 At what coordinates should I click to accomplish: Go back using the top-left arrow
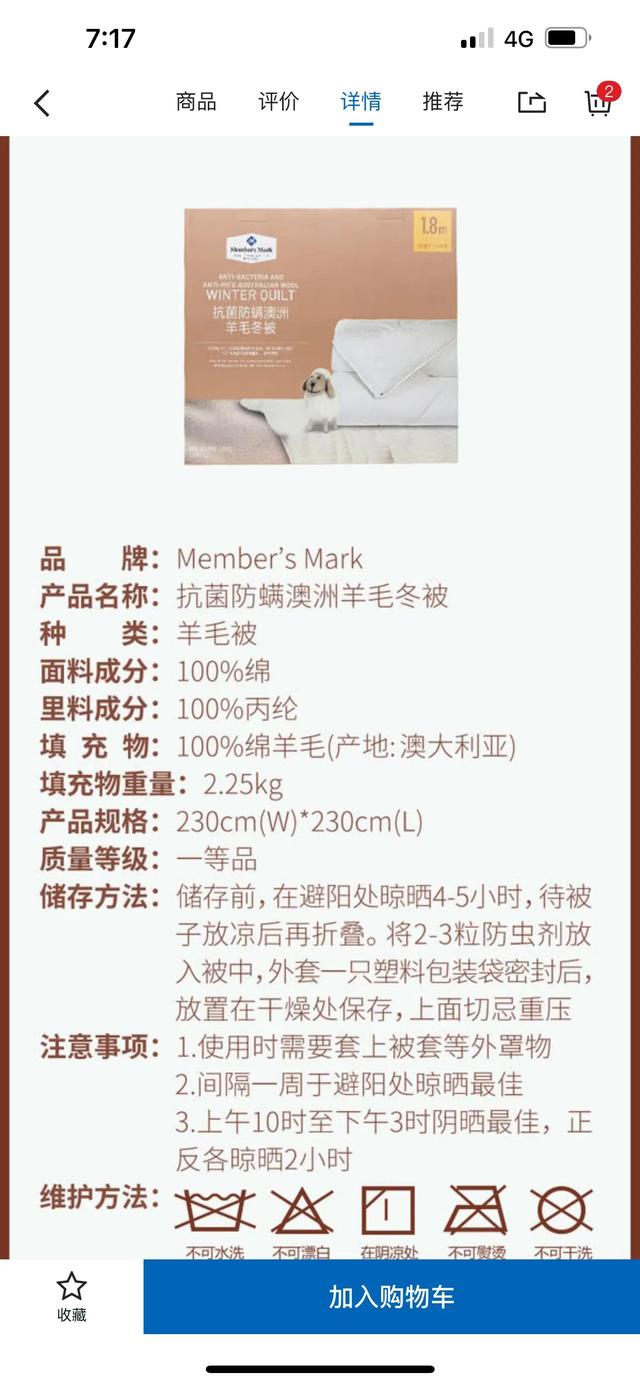(42, 102)
